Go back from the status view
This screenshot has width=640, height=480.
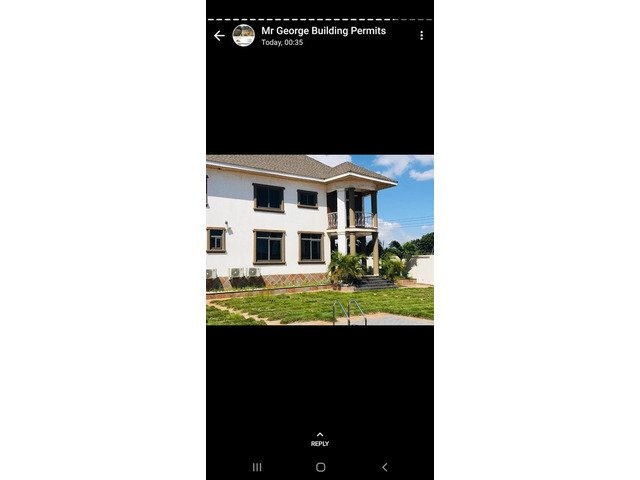pos(219,36)
